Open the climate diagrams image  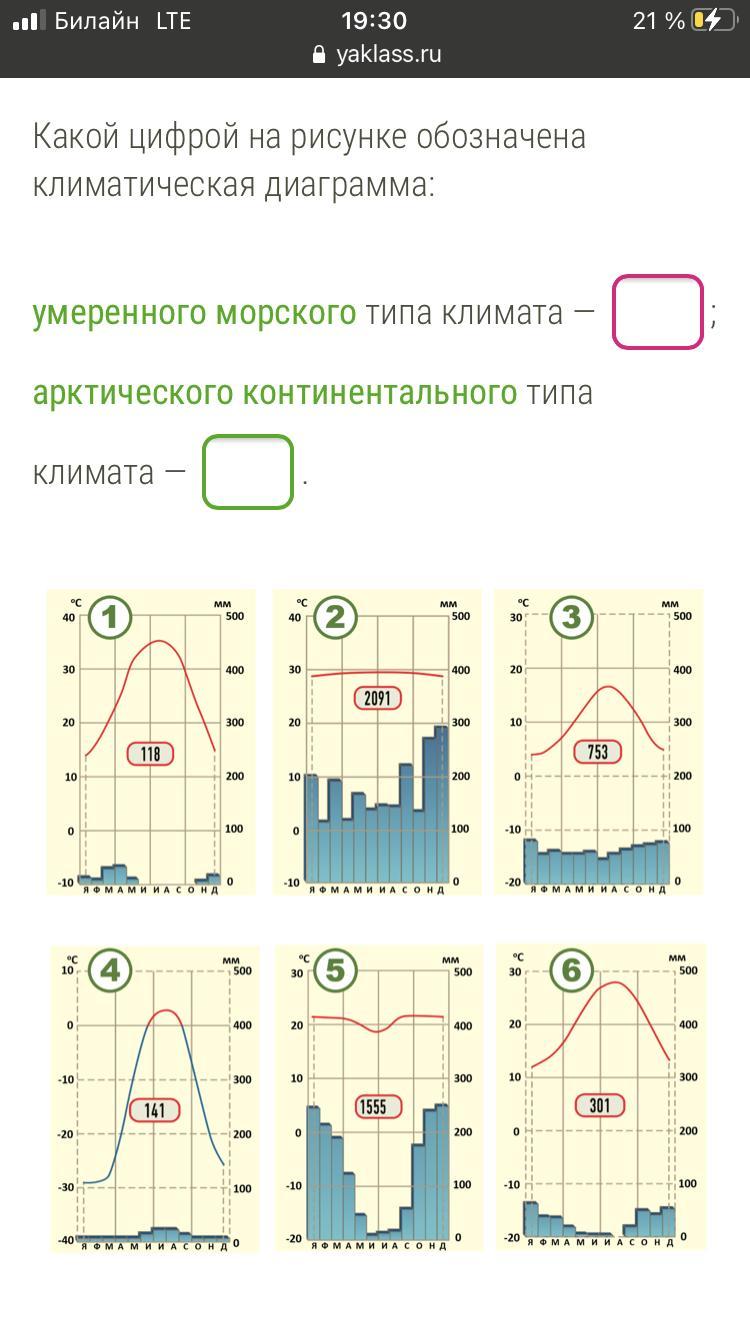click(x=376, y=920)
